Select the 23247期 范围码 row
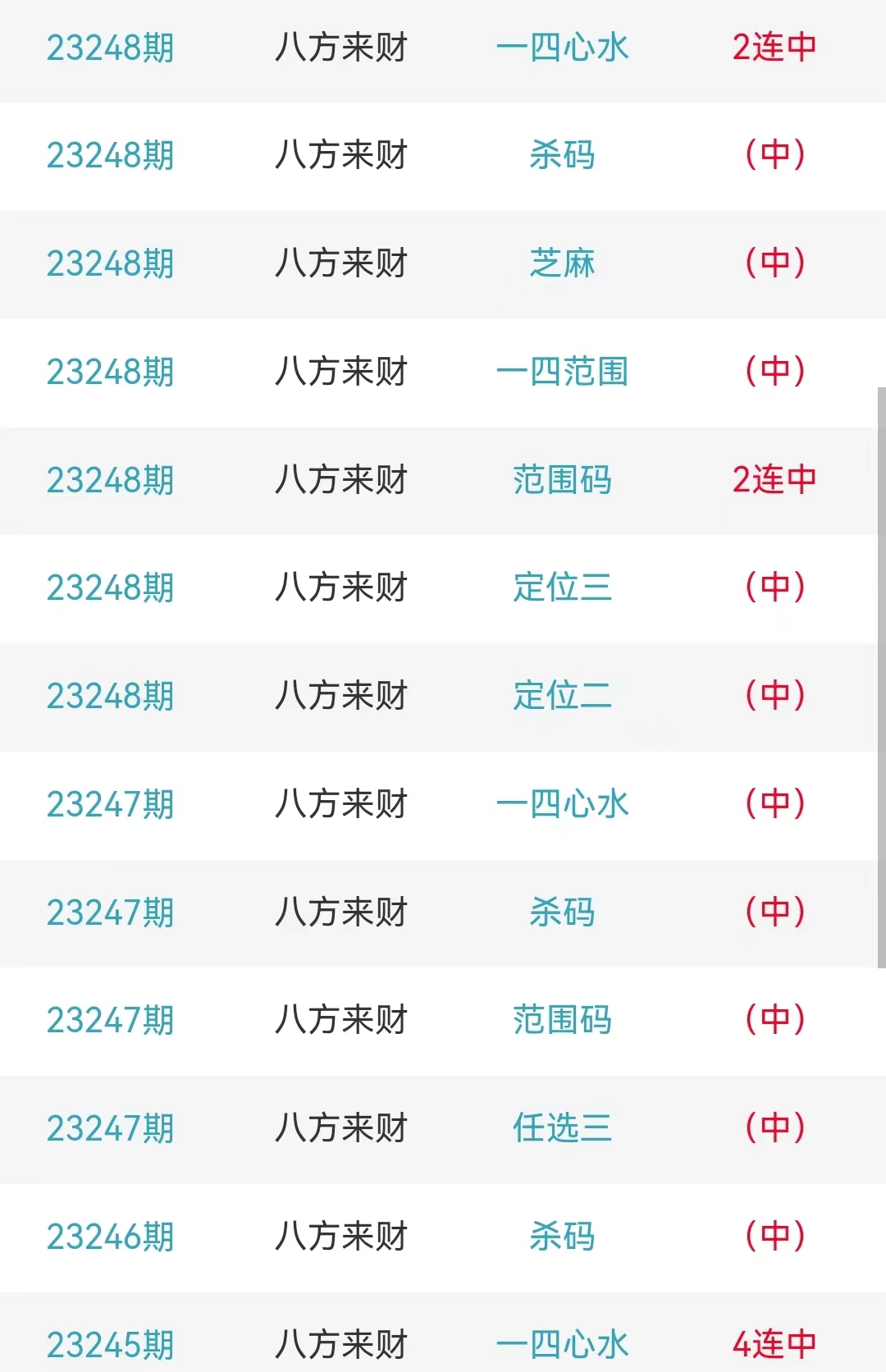 pyautogui.click(x=562, y=1020)
